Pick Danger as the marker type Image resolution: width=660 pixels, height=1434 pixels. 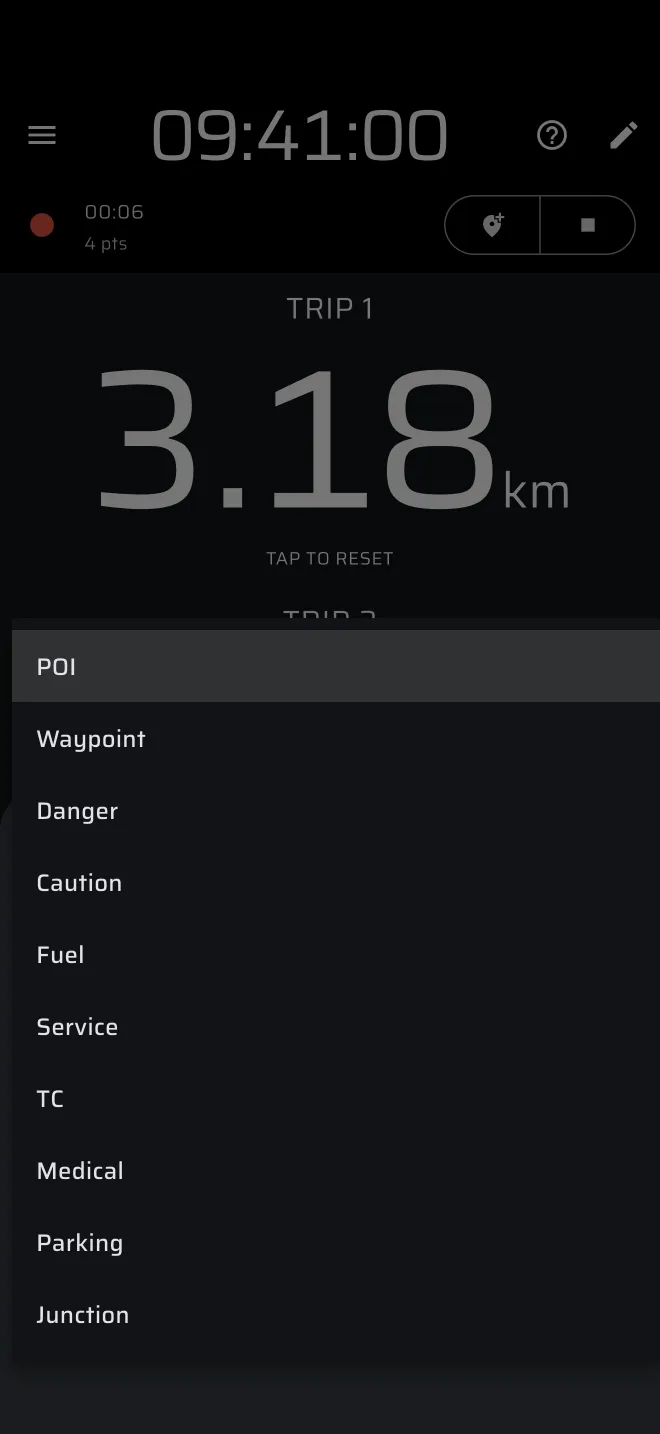(336, 810)
